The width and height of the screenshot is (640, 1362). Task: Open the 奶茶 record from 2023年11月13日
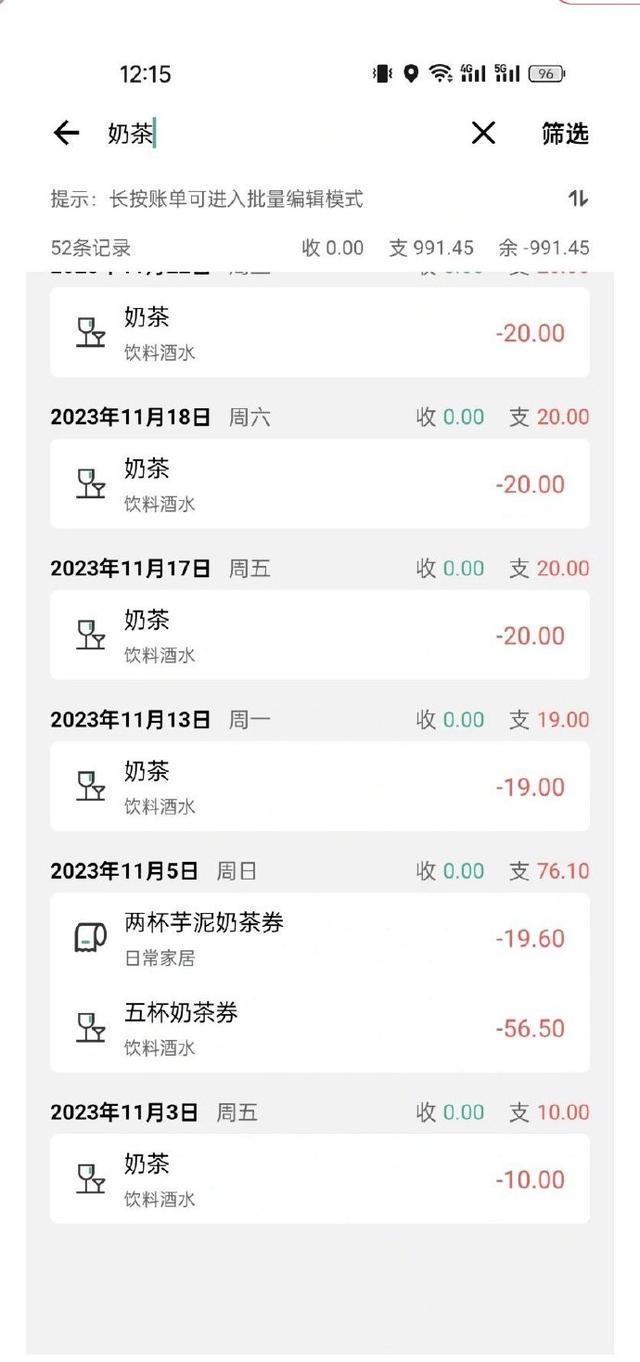pyautogui.click(x=319, y=786)
